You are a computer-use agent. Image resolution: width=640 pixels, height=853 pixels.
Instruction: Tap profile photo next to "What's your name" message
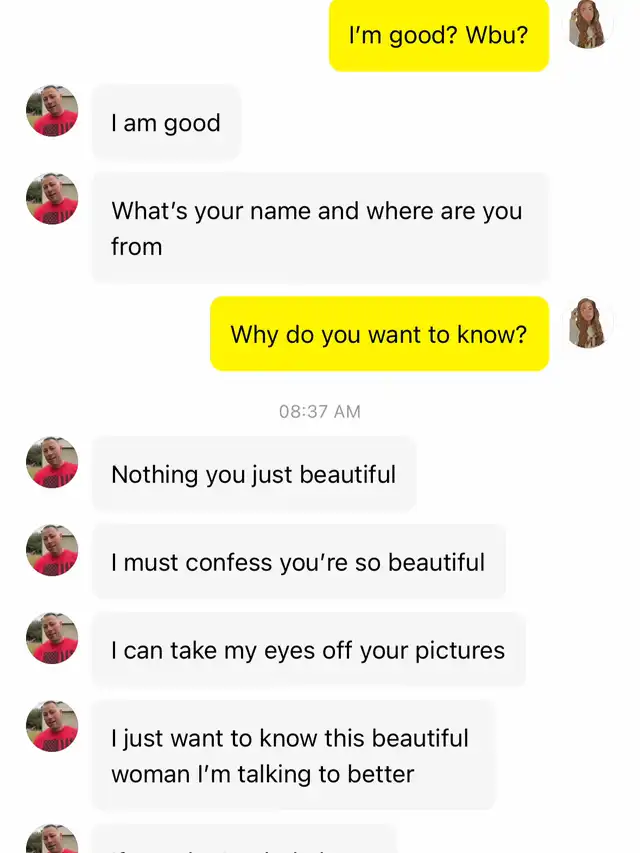(52, 199)
